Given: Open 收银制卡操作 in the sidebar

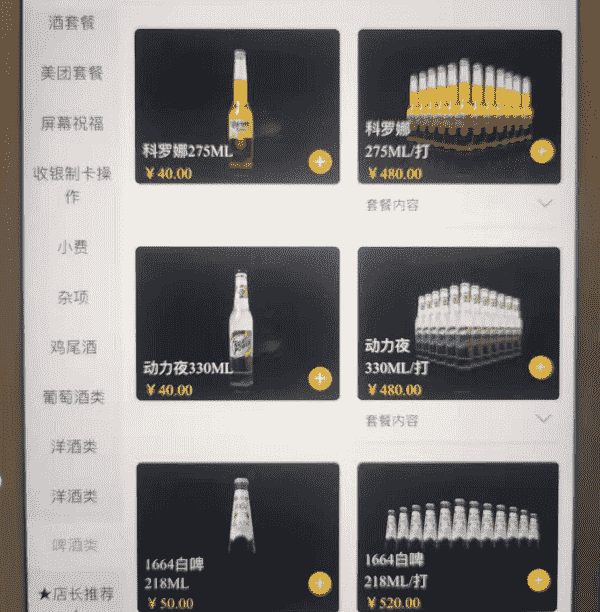Looking at the screenshot, I should (x=71, y=184).
